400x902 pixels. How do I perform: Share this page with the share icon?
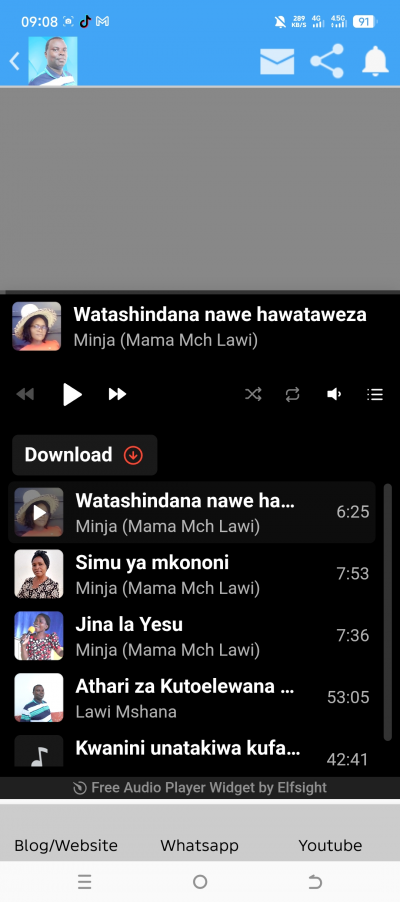[327, 61]
